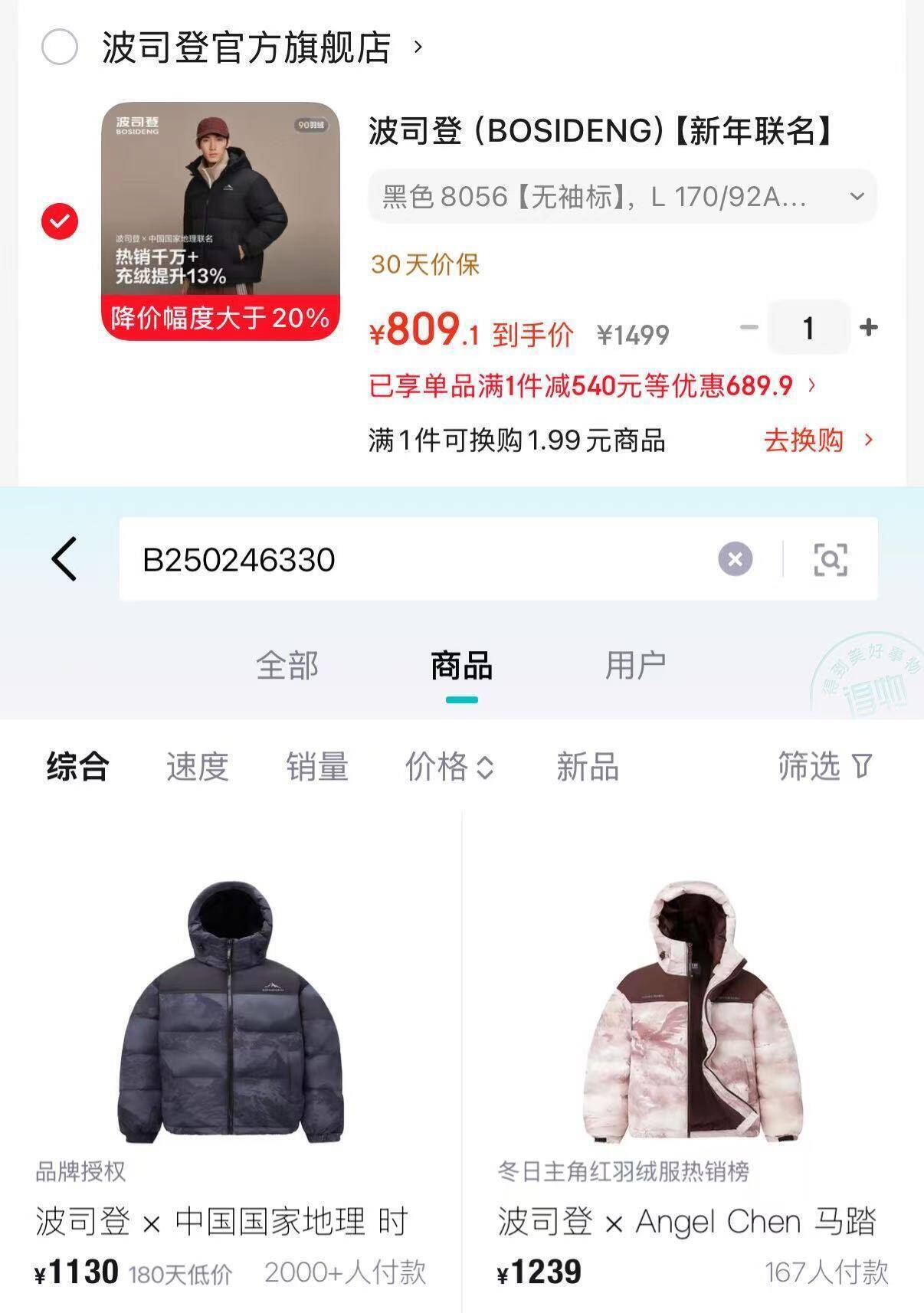Tap the search input field
The height and width of the screenshot is (1313, 924).
click(383, 561)
